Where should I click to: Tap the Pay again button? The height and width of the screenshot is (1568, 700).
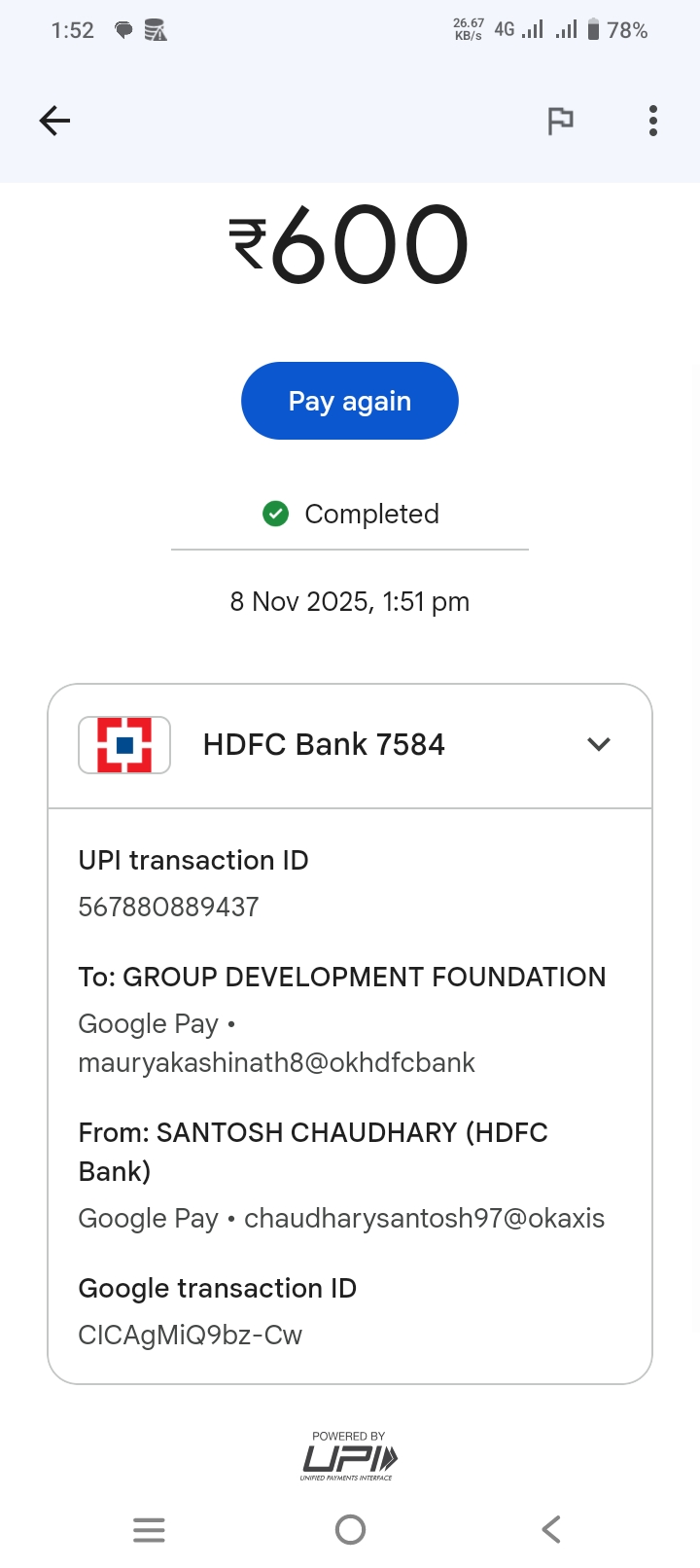[x=350, y=401]
